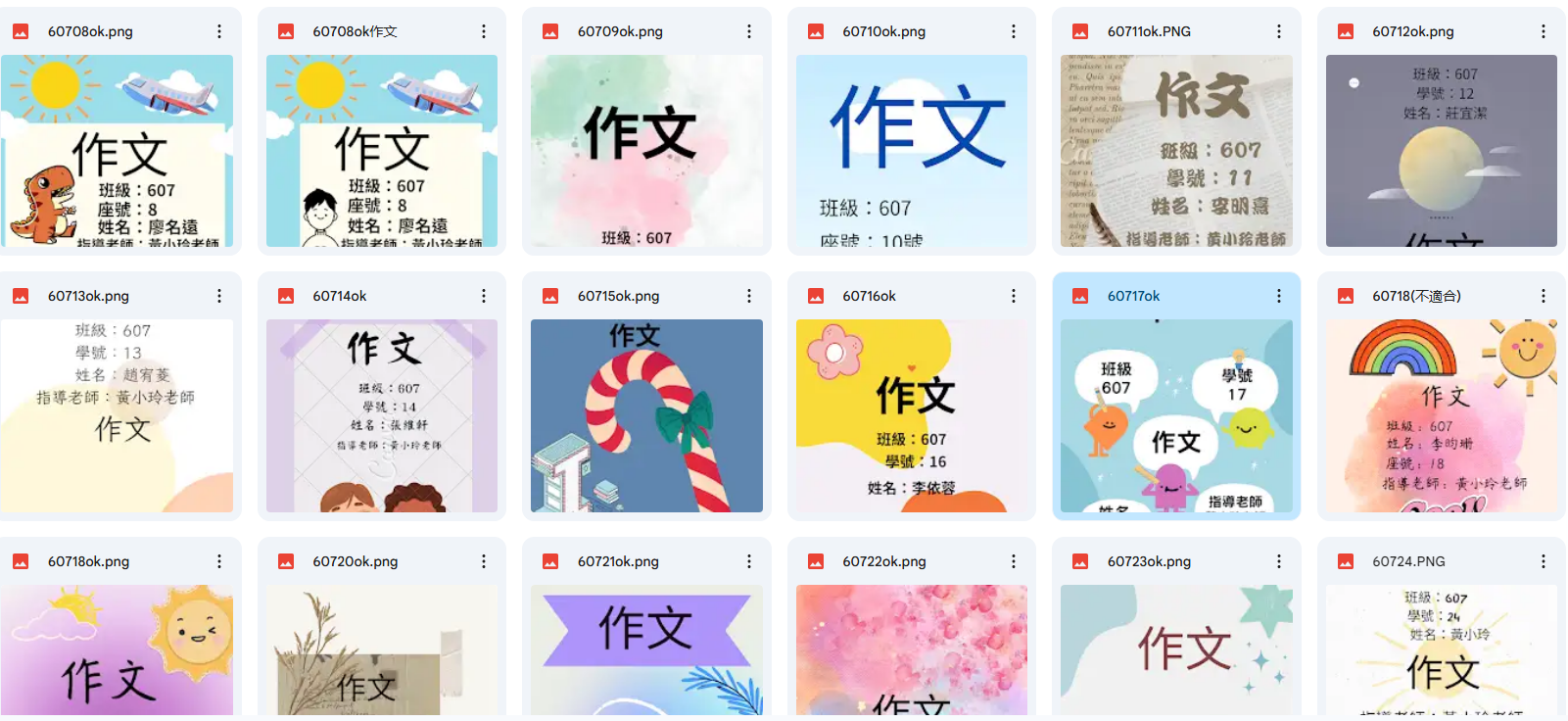Viewport: 1568px width, 721px height.
Task: Open the file 60716ok
Action: coord(911,415)
